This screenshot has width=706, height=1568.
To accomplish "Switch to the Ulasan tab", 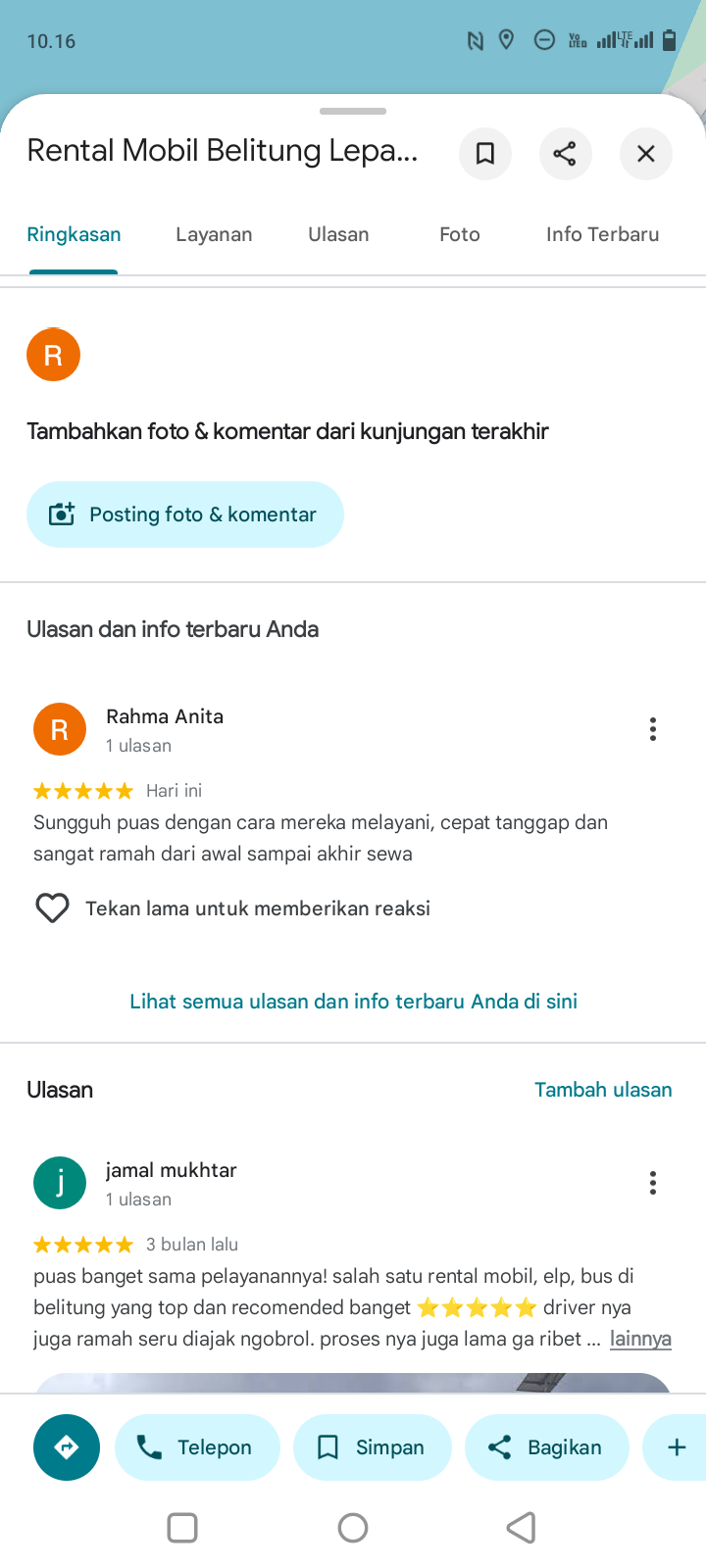I will pos(338,234).
